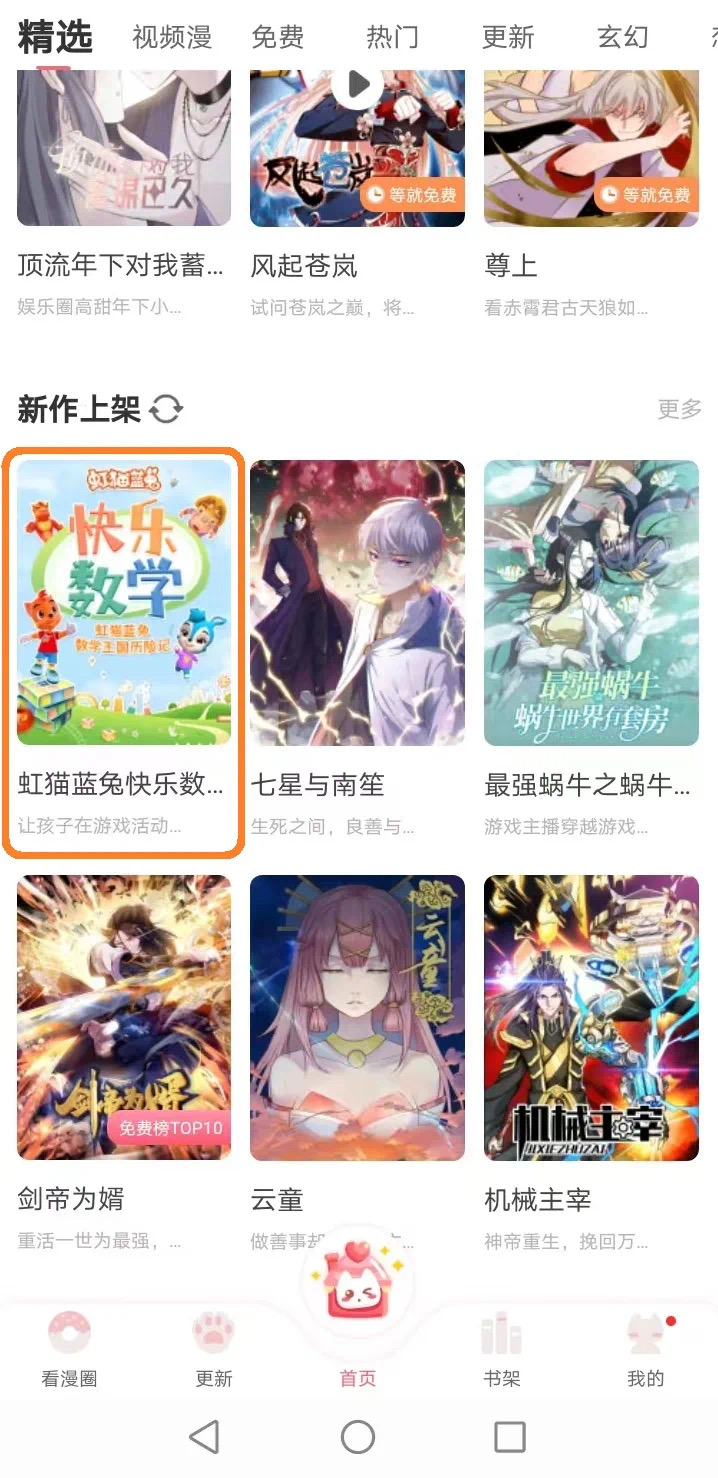Image resolution: width=718 pixels, height=1478 pixels.
Task: Switch to the 免费 tab
Action: pyautogui.click(x=278, y=38)
